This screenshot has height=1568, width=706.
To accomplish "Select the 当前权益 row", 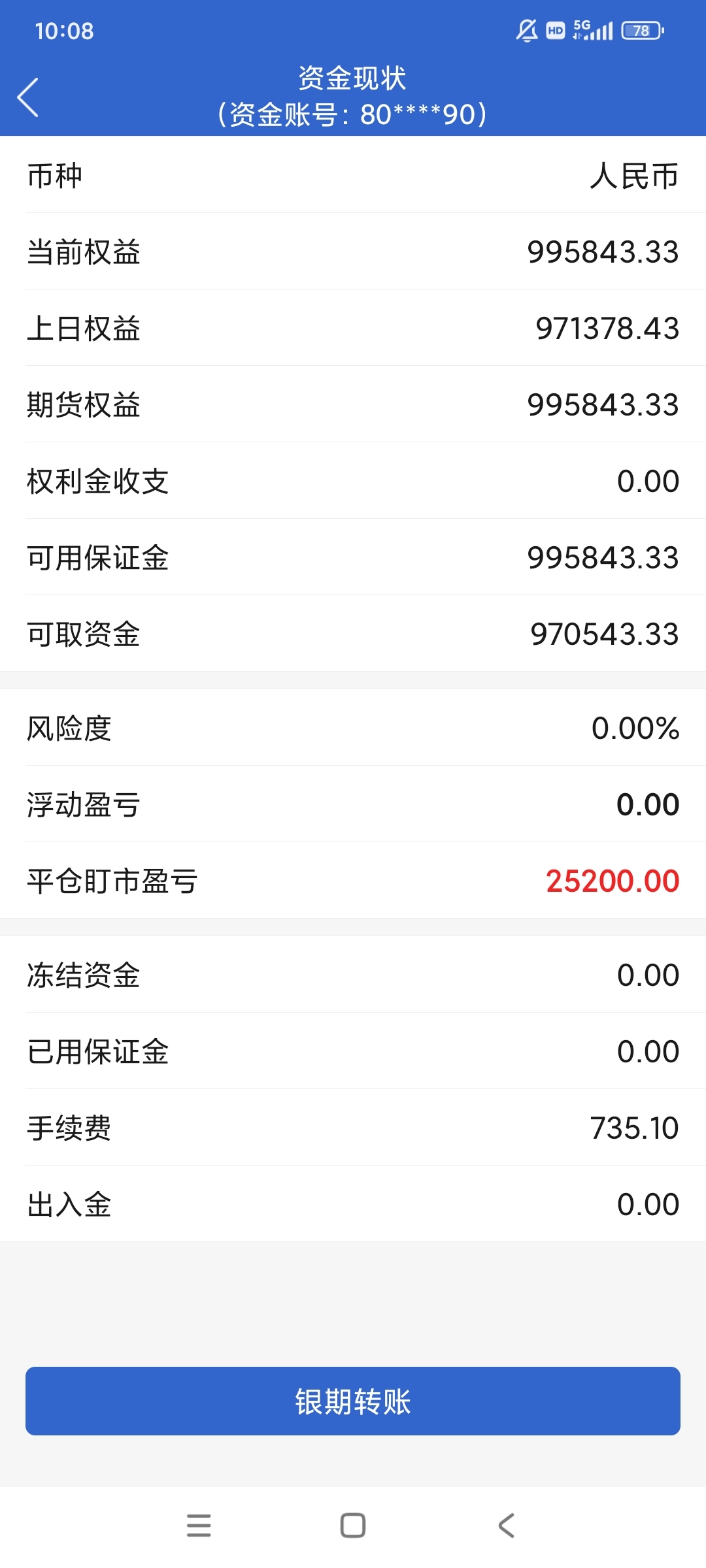I will pyautogui.click(x=353, y=253).
